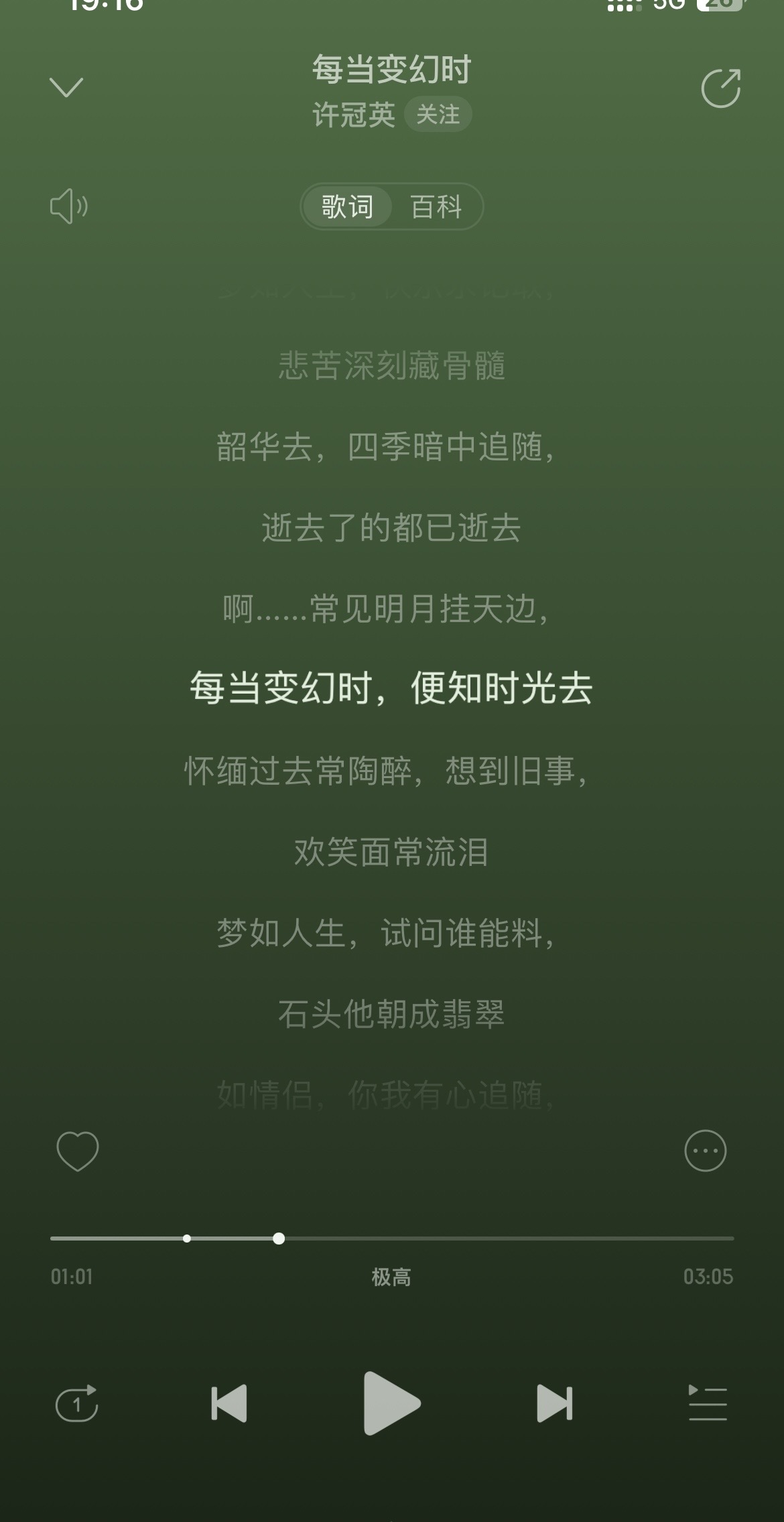
Task: Share the song 每当变幻时
Action: (x=720, y=88)
